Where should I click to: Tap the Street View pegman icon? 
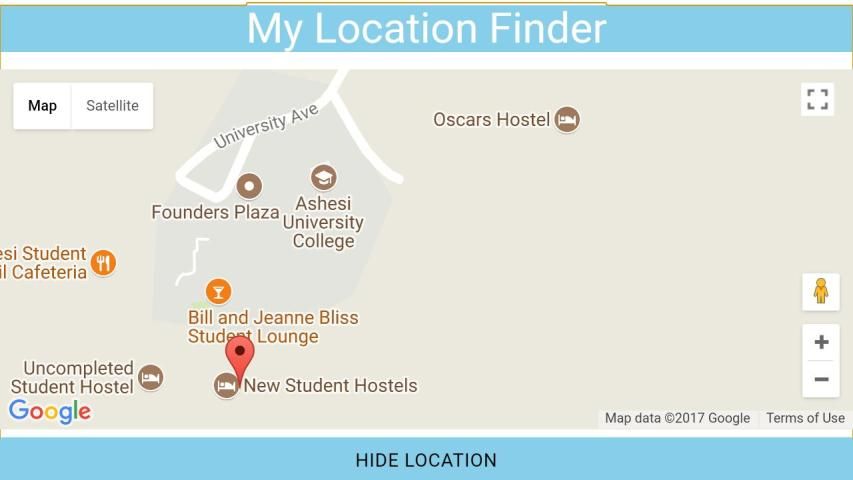point(821,291)
